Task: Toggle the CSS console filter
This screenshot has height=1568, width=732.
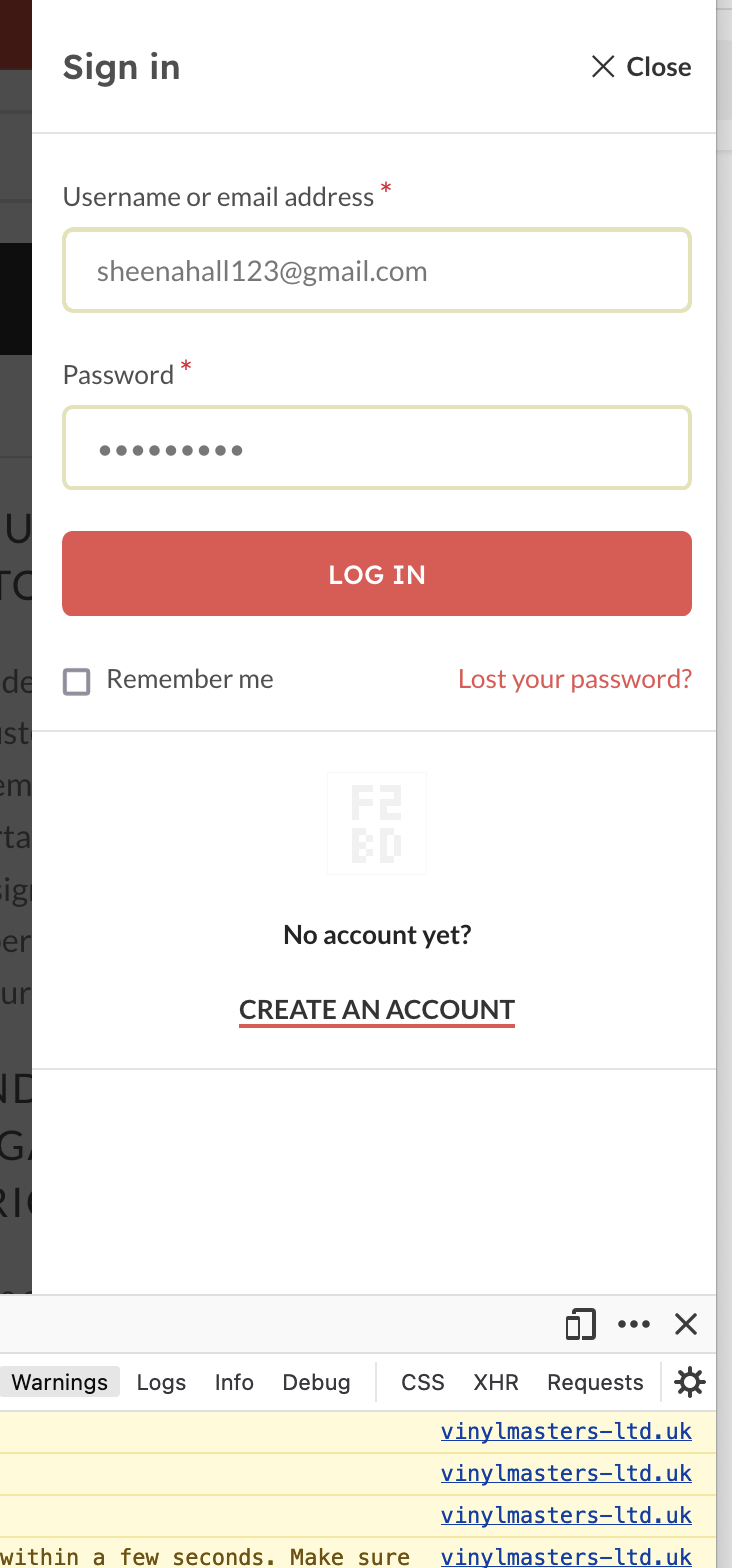Action: tap(422, 1382)
